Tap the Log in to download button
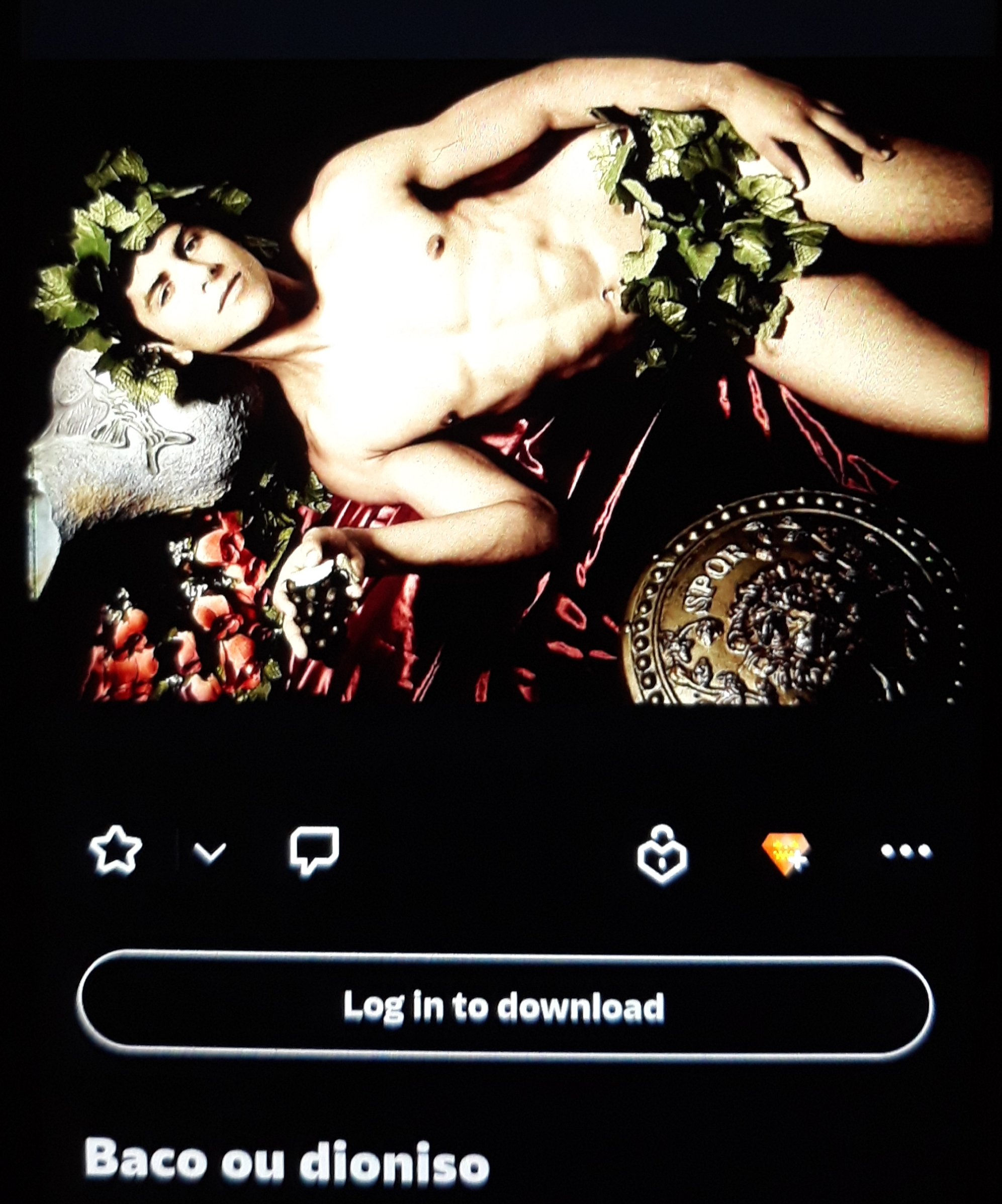 pos(504,1006)
